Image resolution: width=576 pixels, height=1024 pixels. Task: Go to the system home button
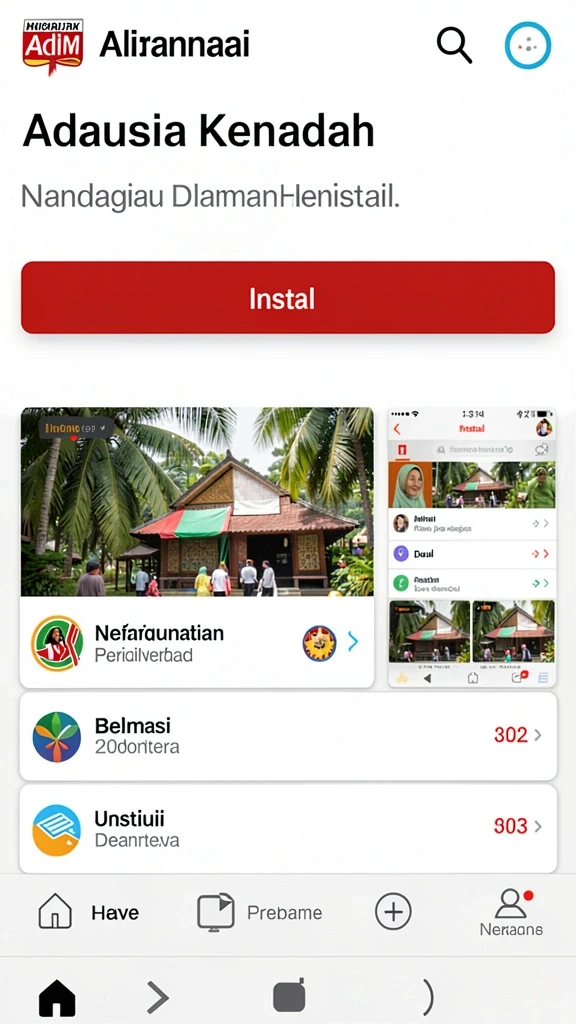click(x=57, y=998)
